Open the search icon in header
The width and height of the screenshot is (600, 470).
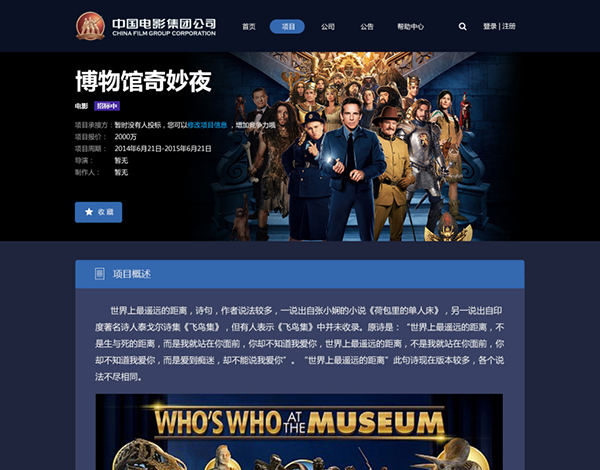point(462,27)
